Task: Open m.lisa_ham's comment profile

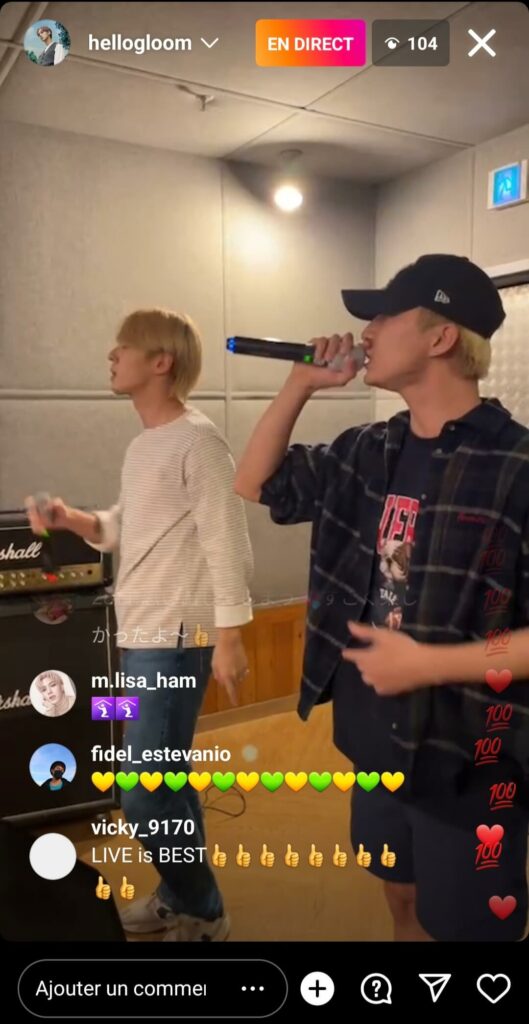Action: (53, 693)
